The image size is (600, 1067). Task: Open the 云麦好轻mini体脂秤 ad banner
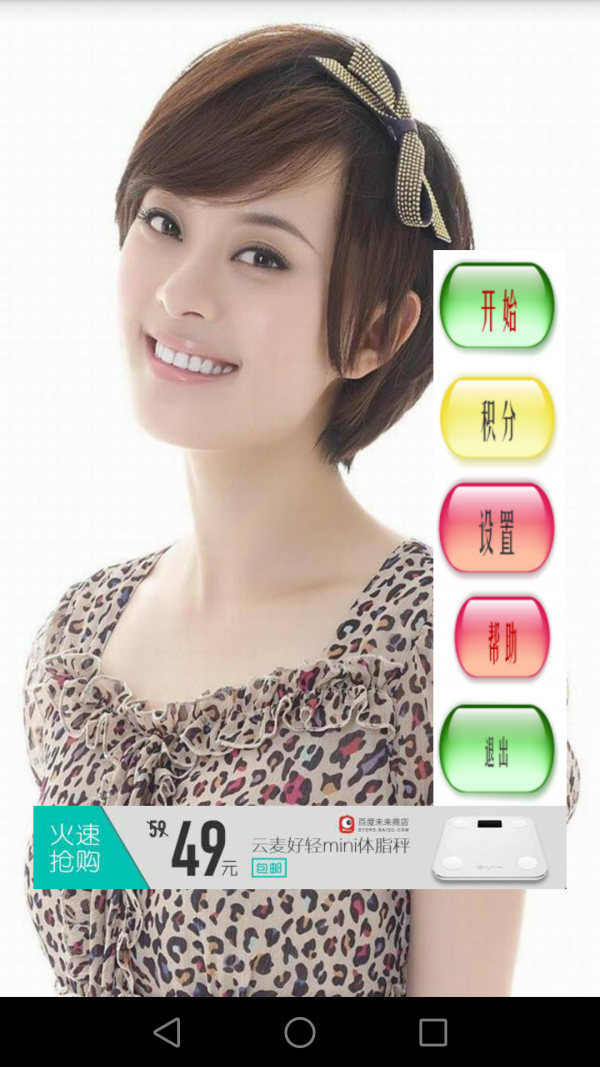[300, 847]
